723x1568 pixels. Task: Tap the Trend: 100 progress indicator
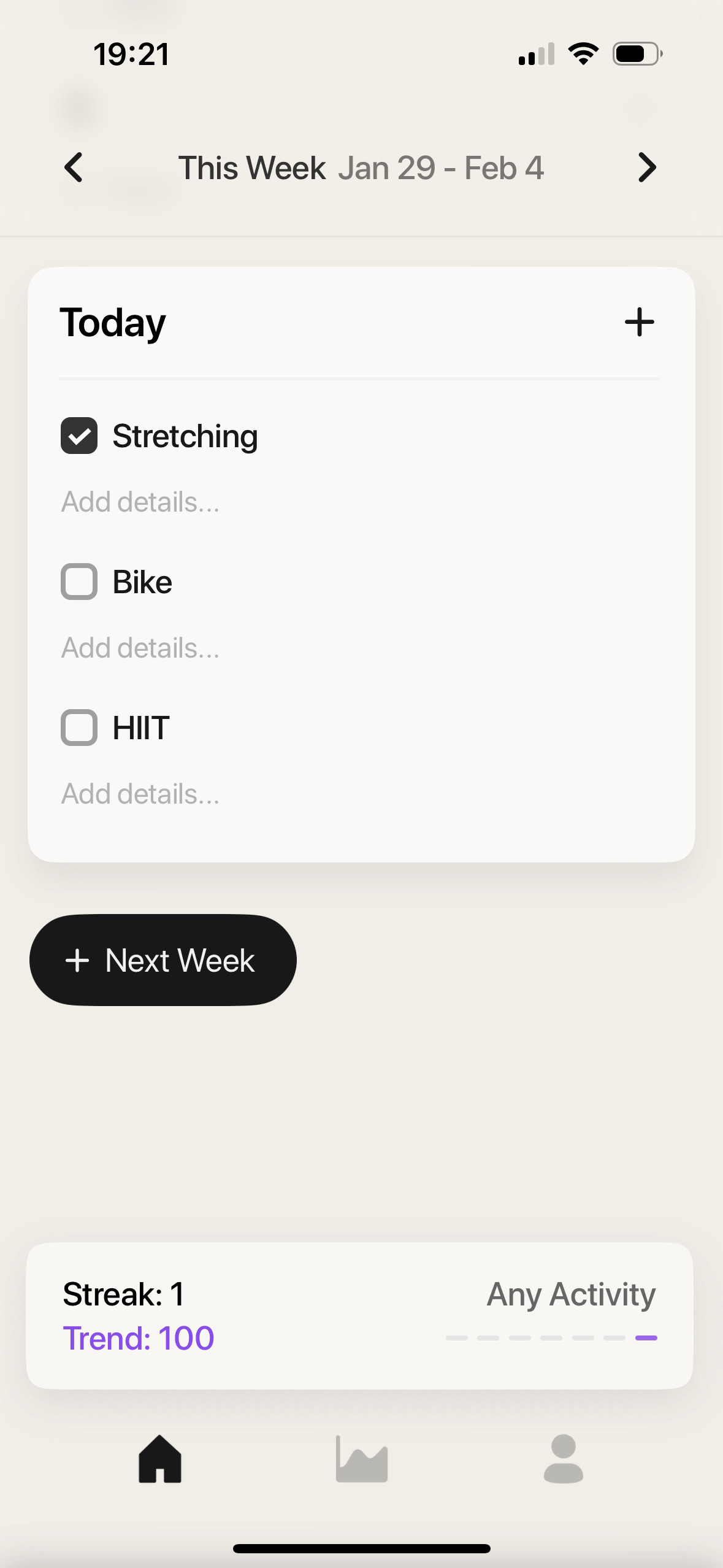[x=137, y=1337]
